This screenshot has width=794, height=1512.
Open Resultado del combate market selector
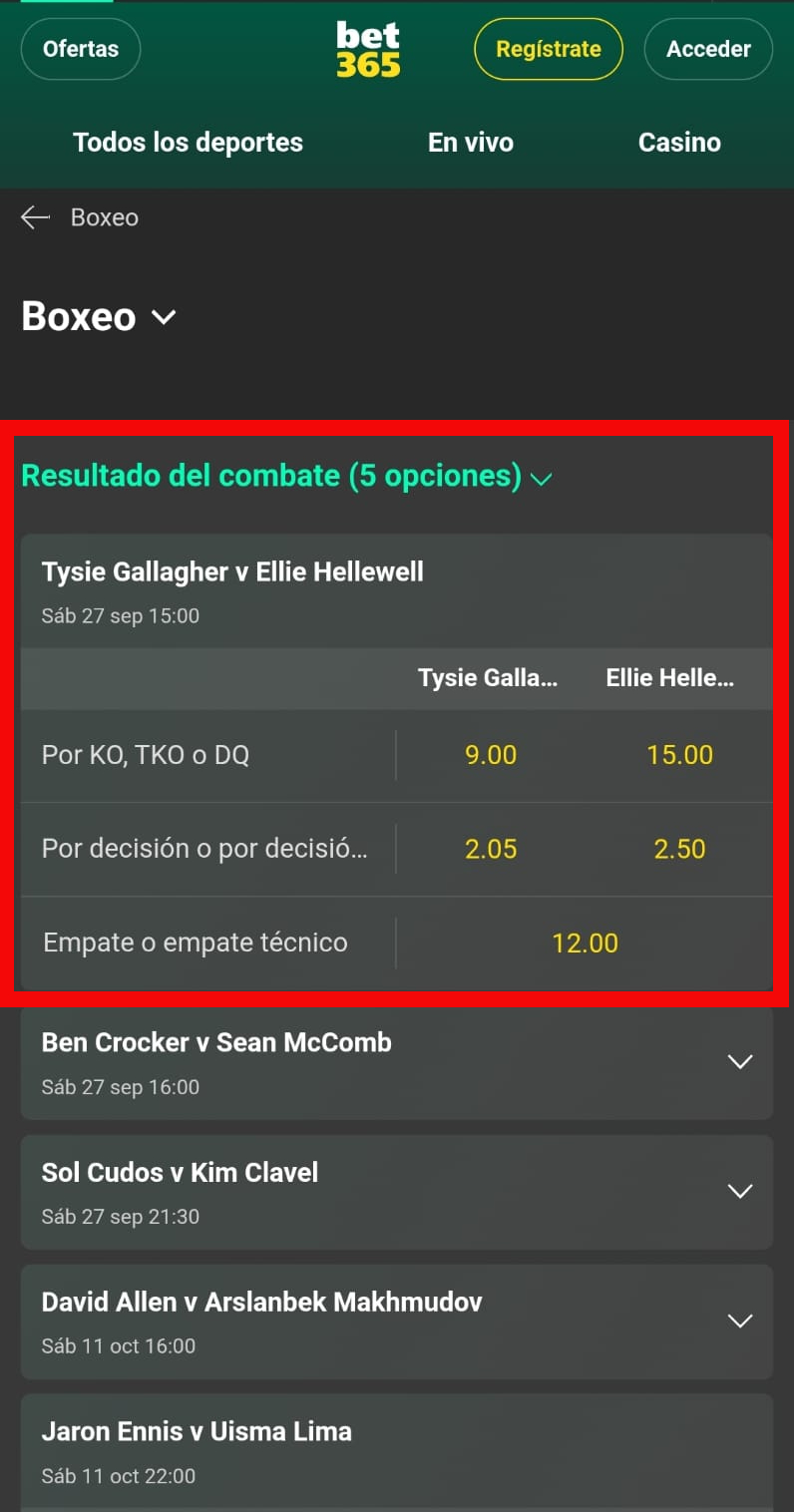click(286, 476)
